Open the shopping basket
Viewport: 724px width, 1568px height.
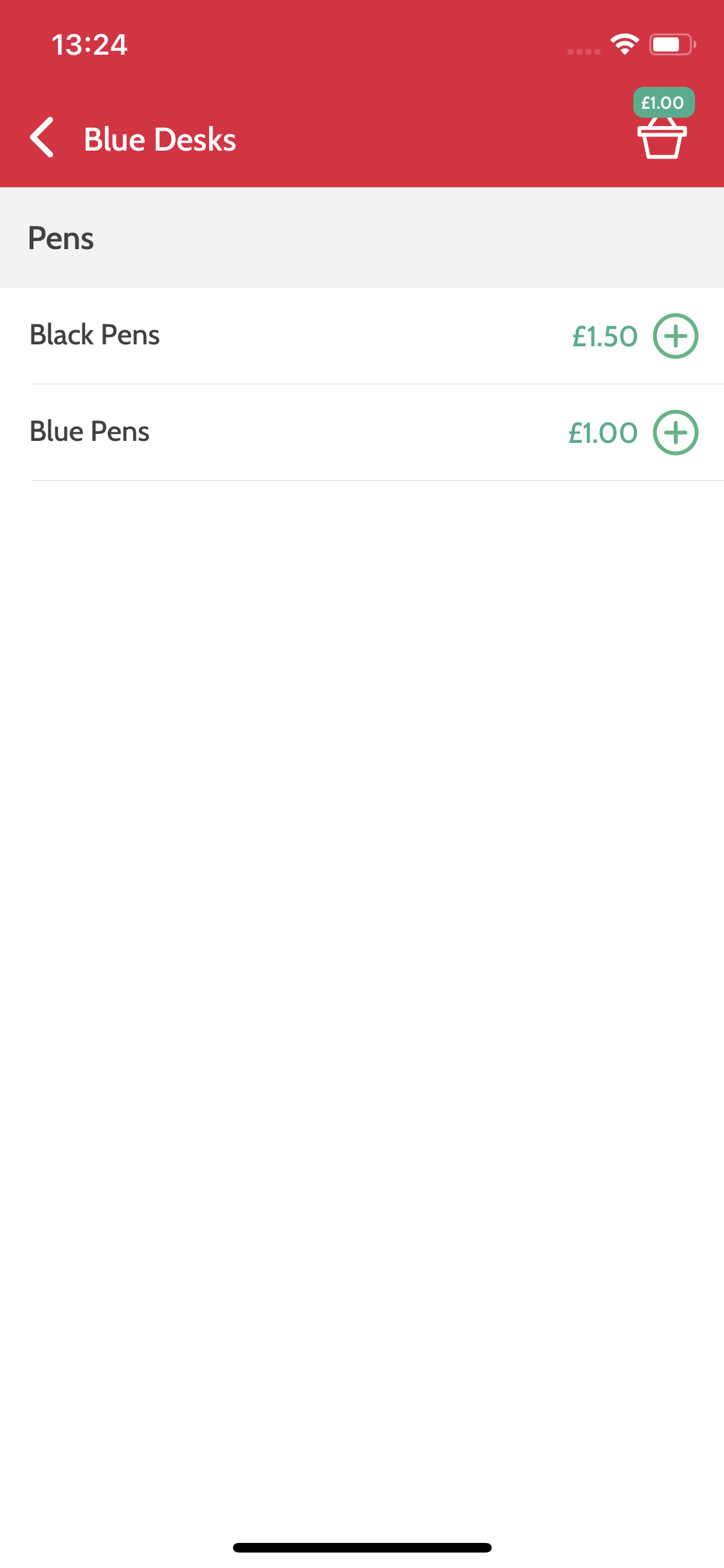coord(662,136)
